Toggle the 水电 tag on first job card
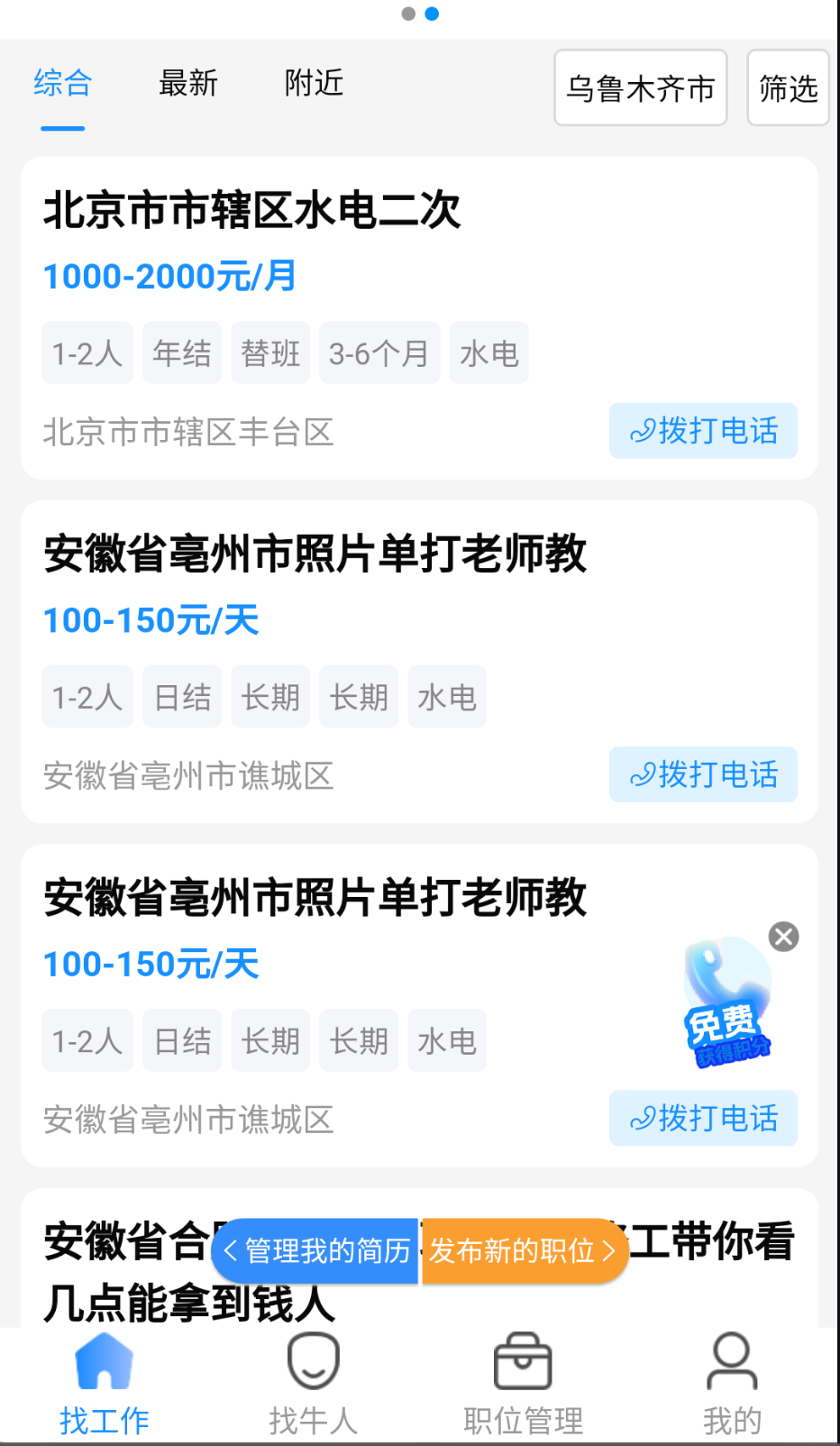Viewport: 840px width, 1446px height. (488, 352)
